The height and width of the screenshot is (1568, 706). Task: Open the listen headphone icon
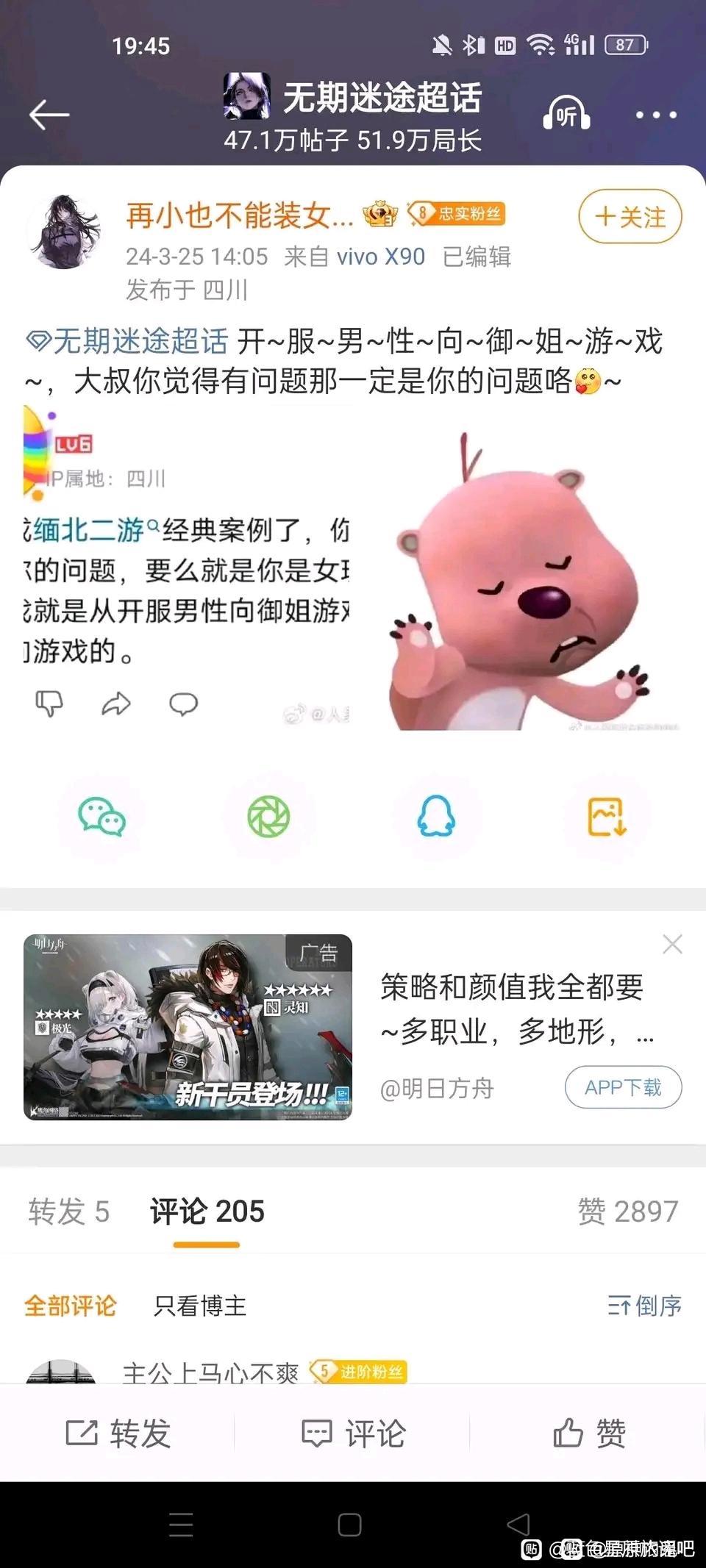tap(566, 115)
